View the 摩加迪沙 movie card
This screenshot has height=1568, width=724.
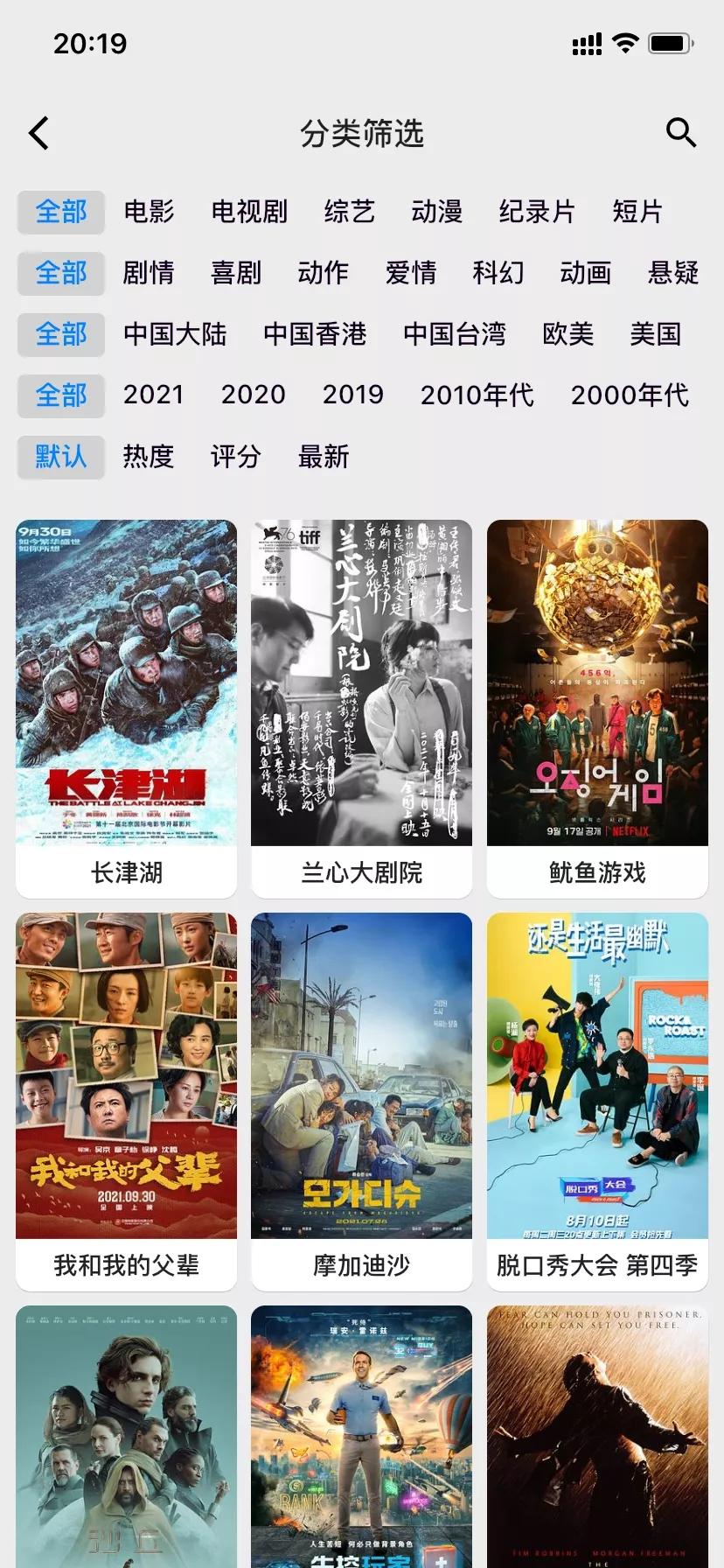[x=361, y=1101]
